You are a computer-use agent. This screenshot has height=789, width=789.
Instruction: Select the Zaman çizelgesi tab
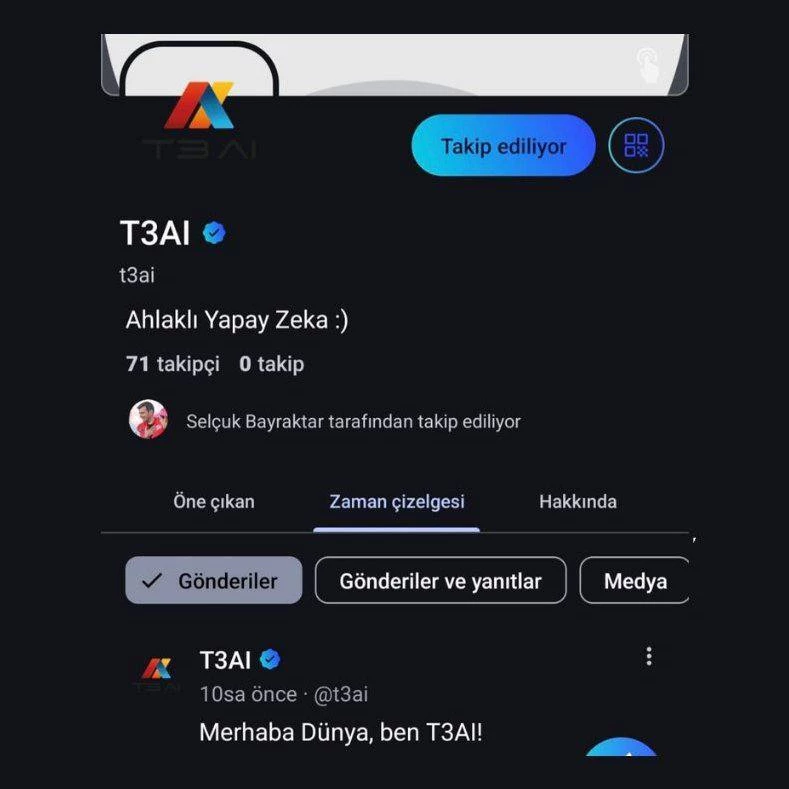pyautogui.click(x=397, y=502)
